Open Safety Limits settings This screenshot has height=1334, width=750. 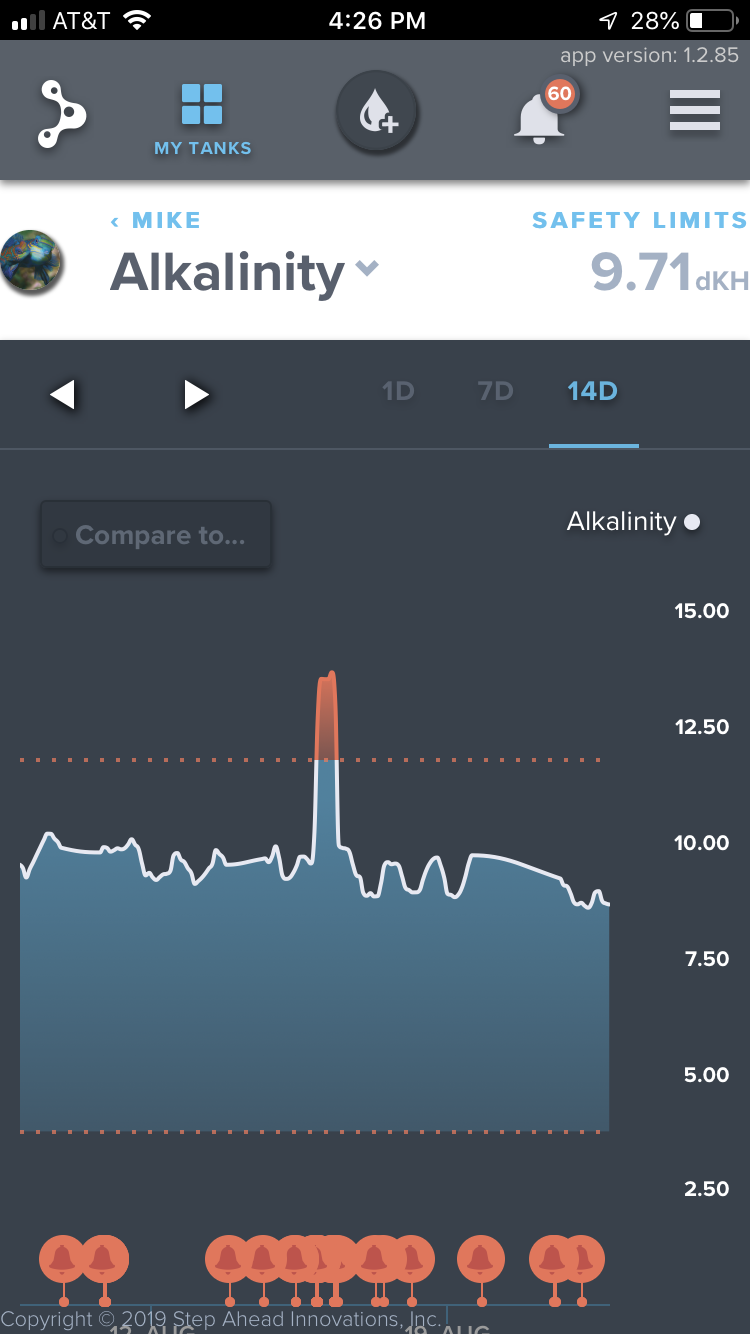coord(640,221)
